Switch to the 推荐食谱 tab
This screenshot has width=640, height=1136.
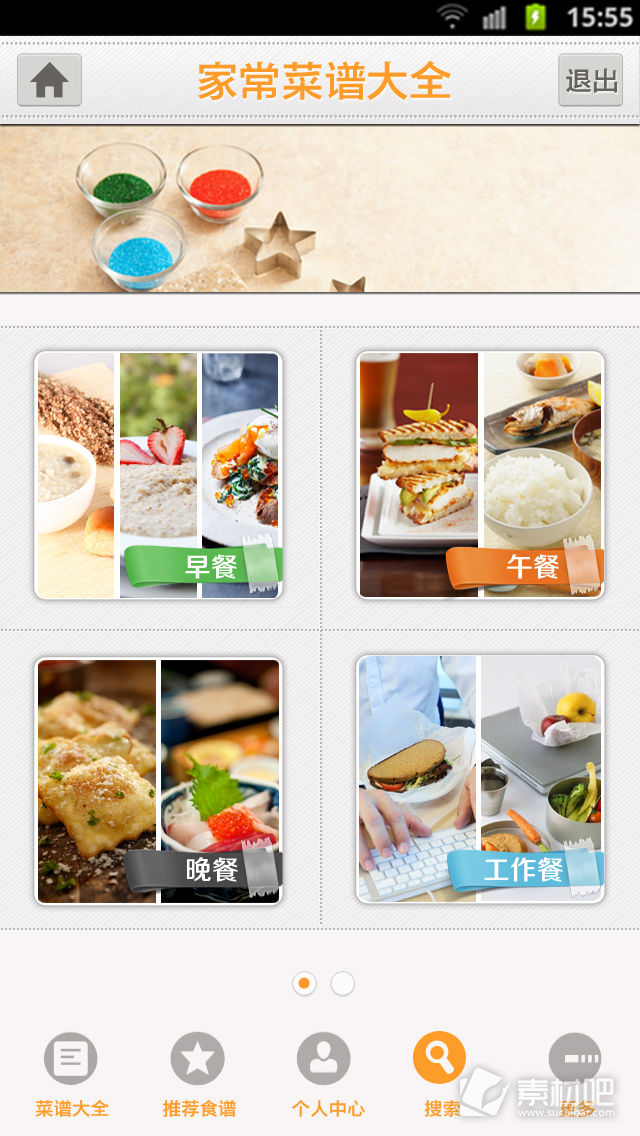coord(198,1073)
